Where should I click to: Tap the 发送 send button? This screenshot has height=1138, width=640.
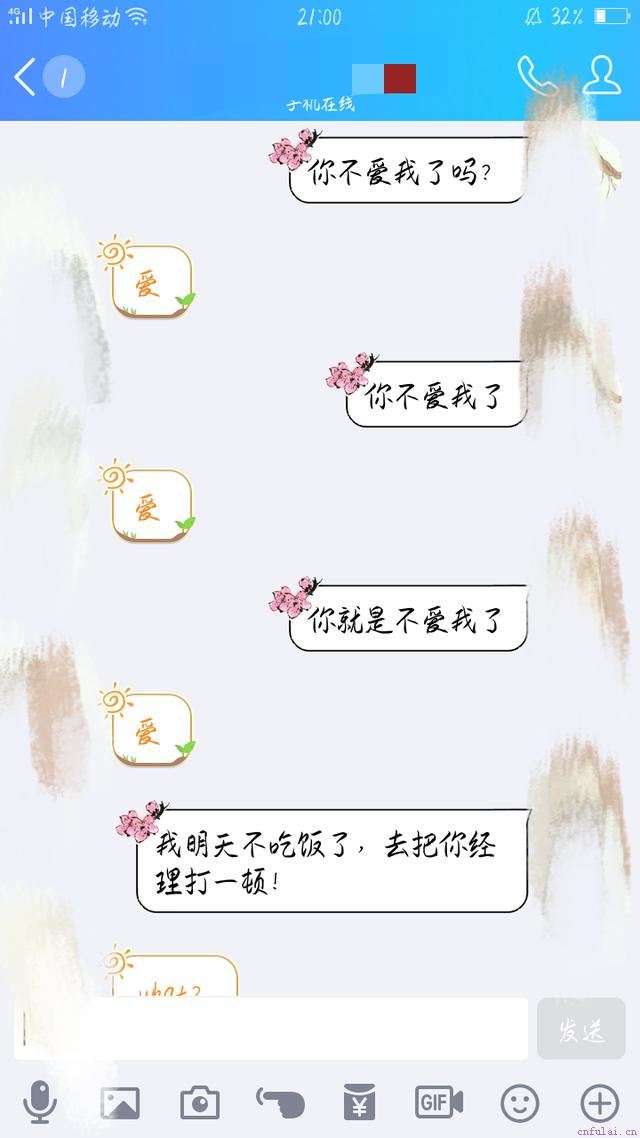point(581,1029)
